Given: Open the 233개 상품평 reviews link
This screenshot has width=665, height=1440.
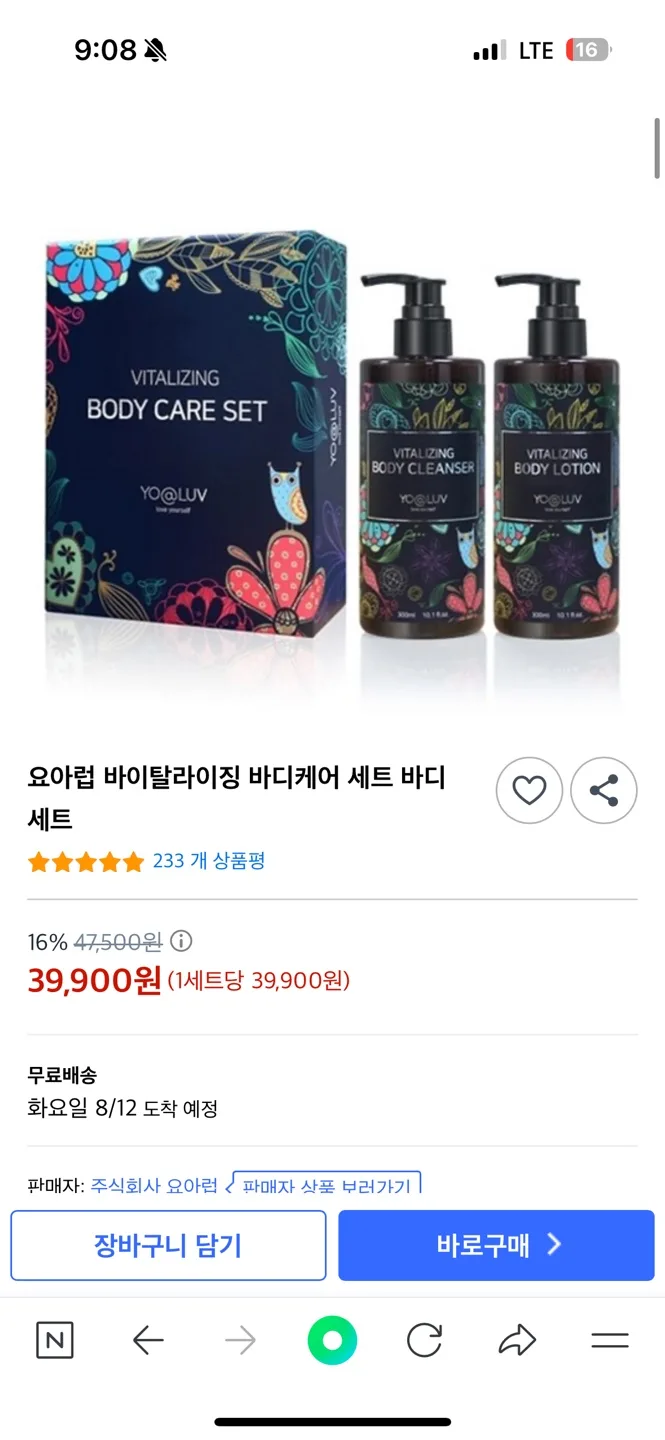Looking at the screenshot, I should point(208,861).
